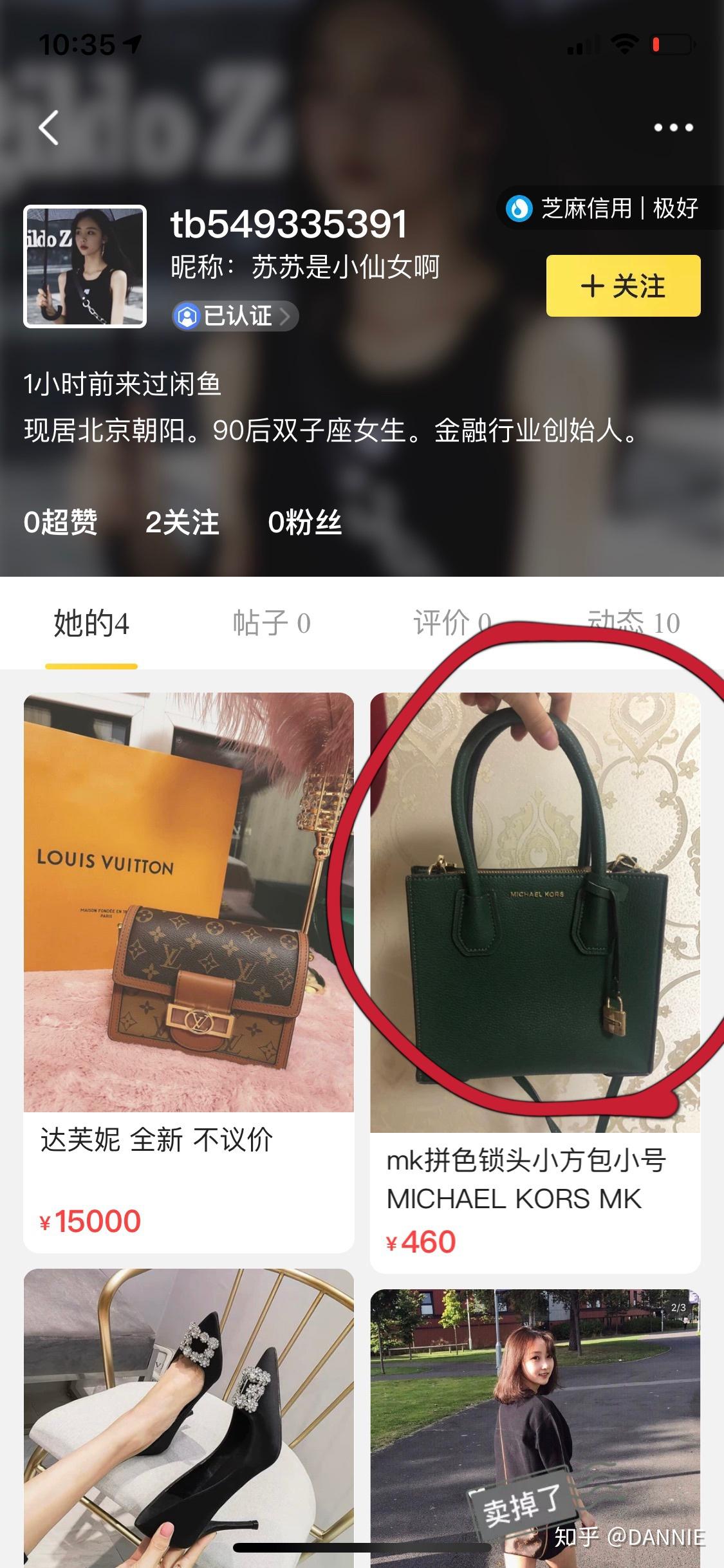Switch to the 动态 tab
Viewport: 724px width, 1568px height.
pos(633,623)
